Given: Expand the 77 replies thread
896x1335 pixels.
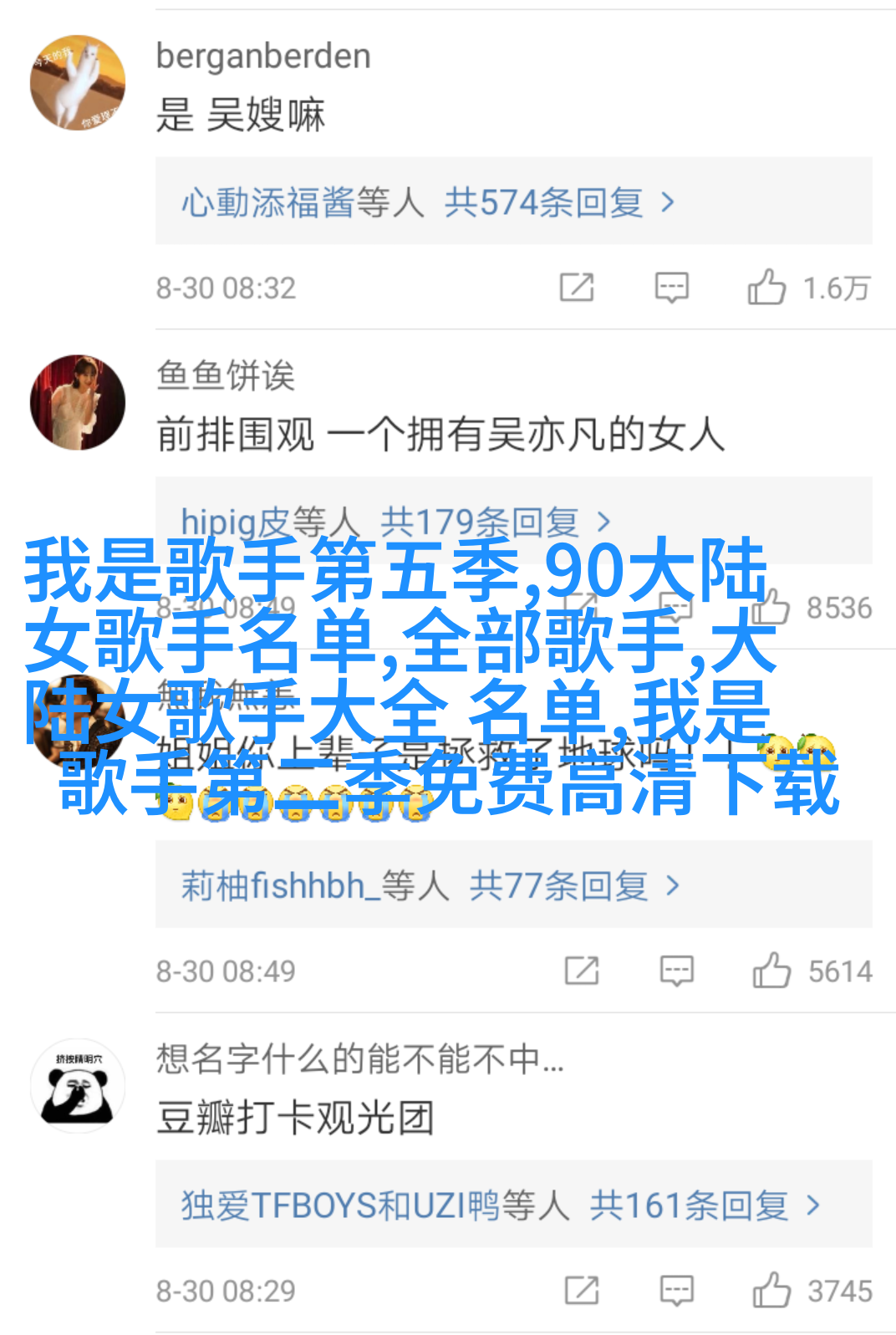Looking at the screenshot, I should (x=513, y=885).
